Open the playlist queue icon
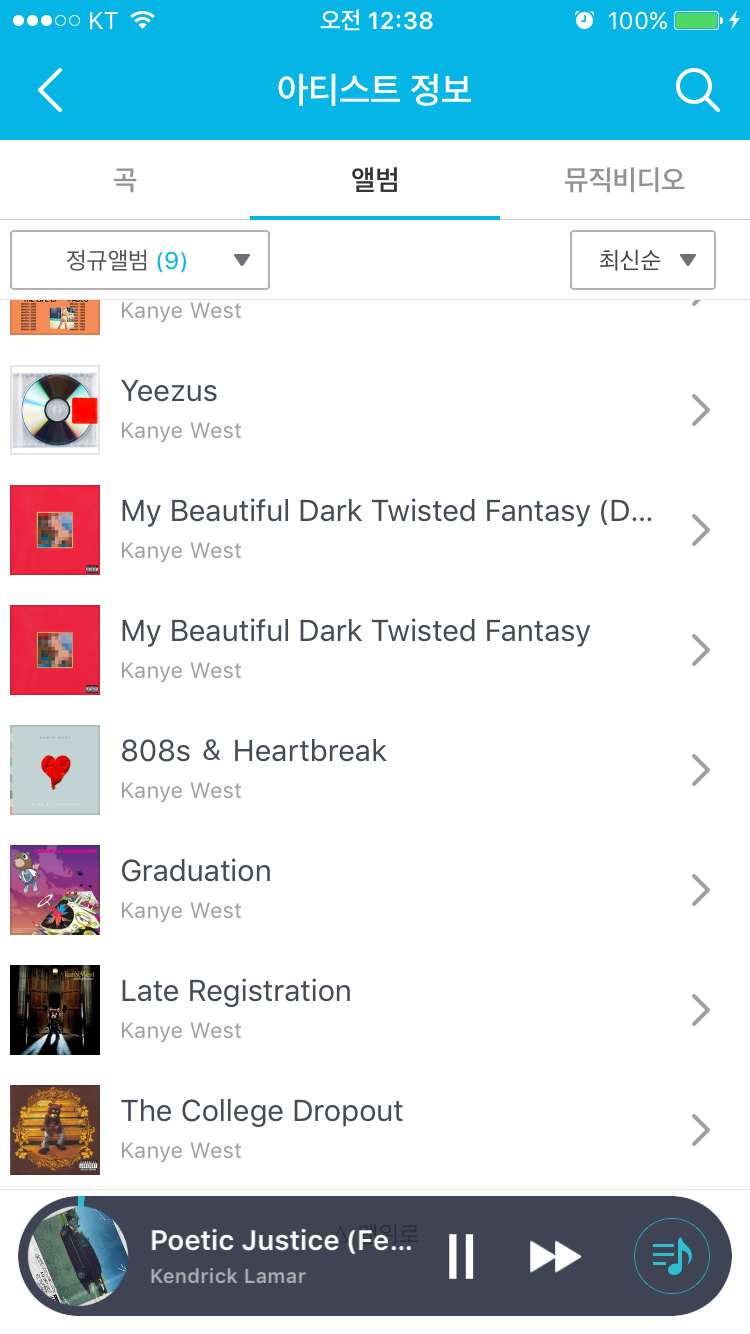Screen dimensions: 750x1334 pos(672,1256)
